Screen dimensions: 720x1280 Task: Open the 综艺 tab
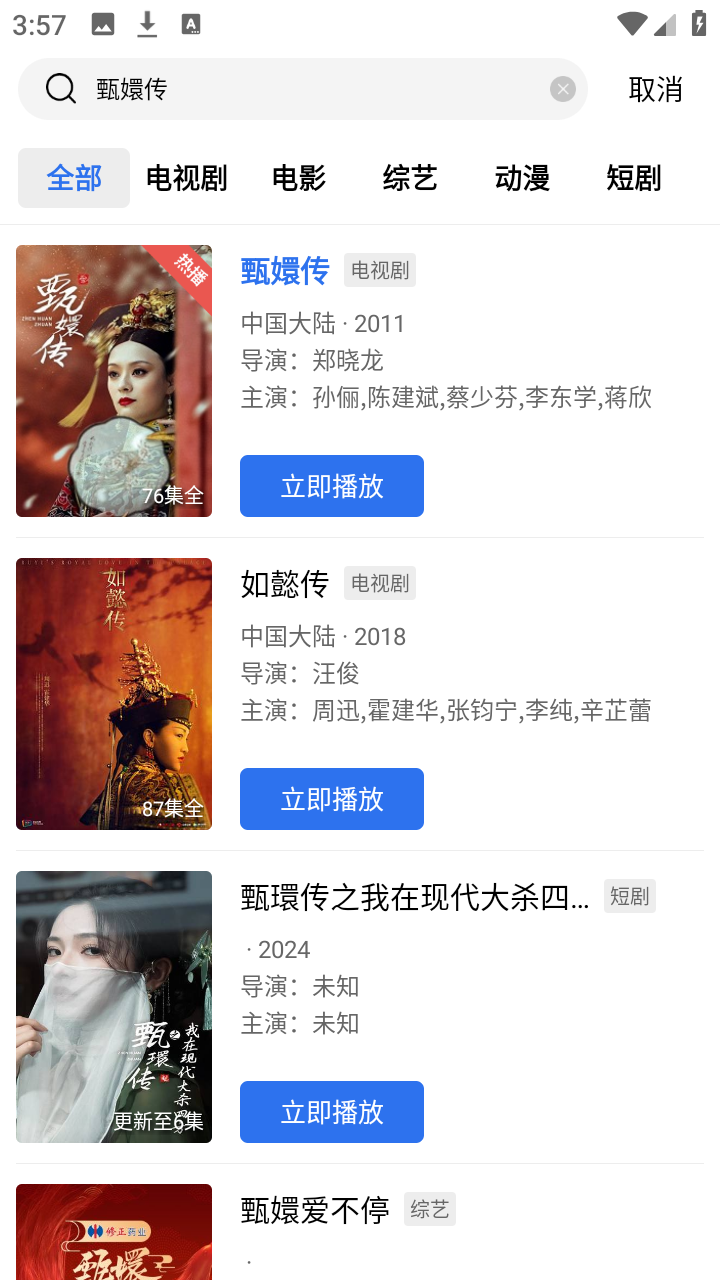tap(410, 178)
